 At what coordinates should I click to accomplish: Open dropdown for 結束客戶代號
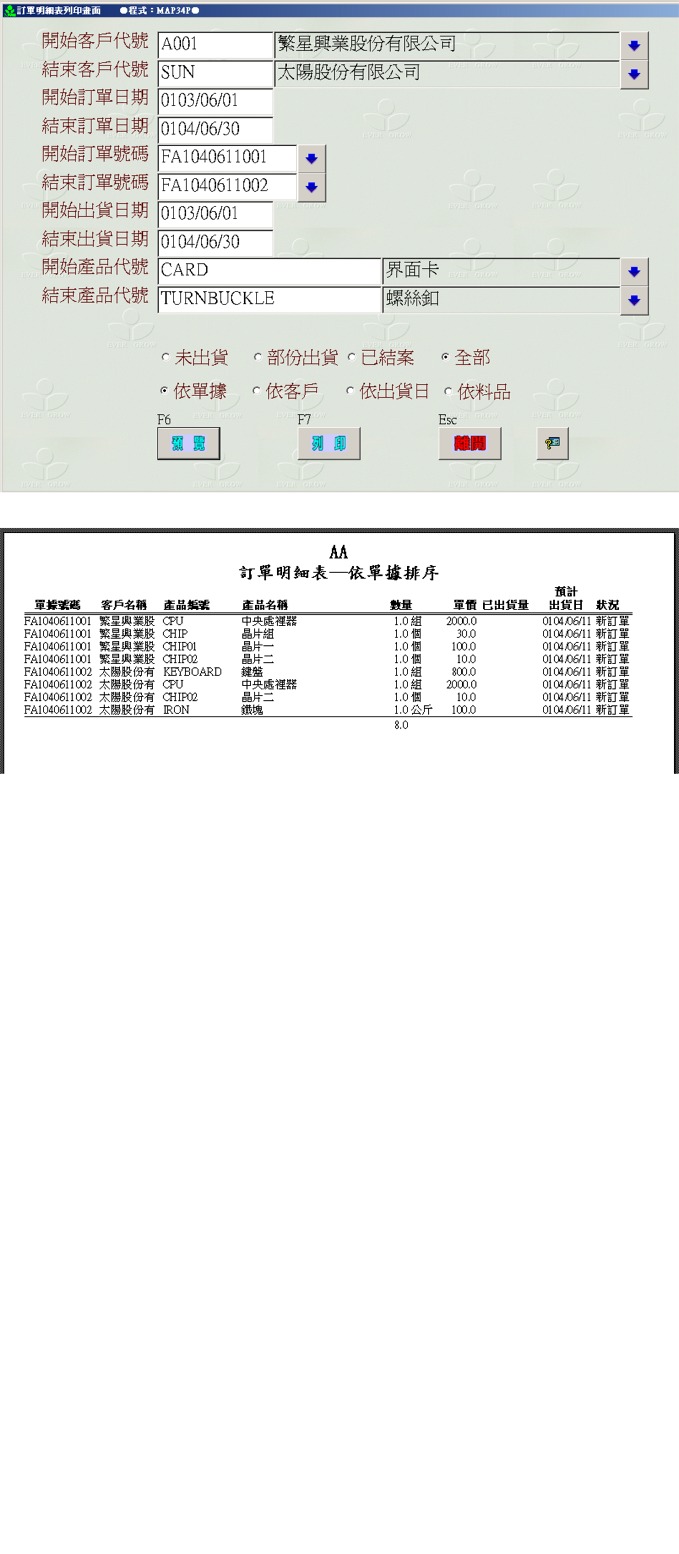(x=634, y=74)
